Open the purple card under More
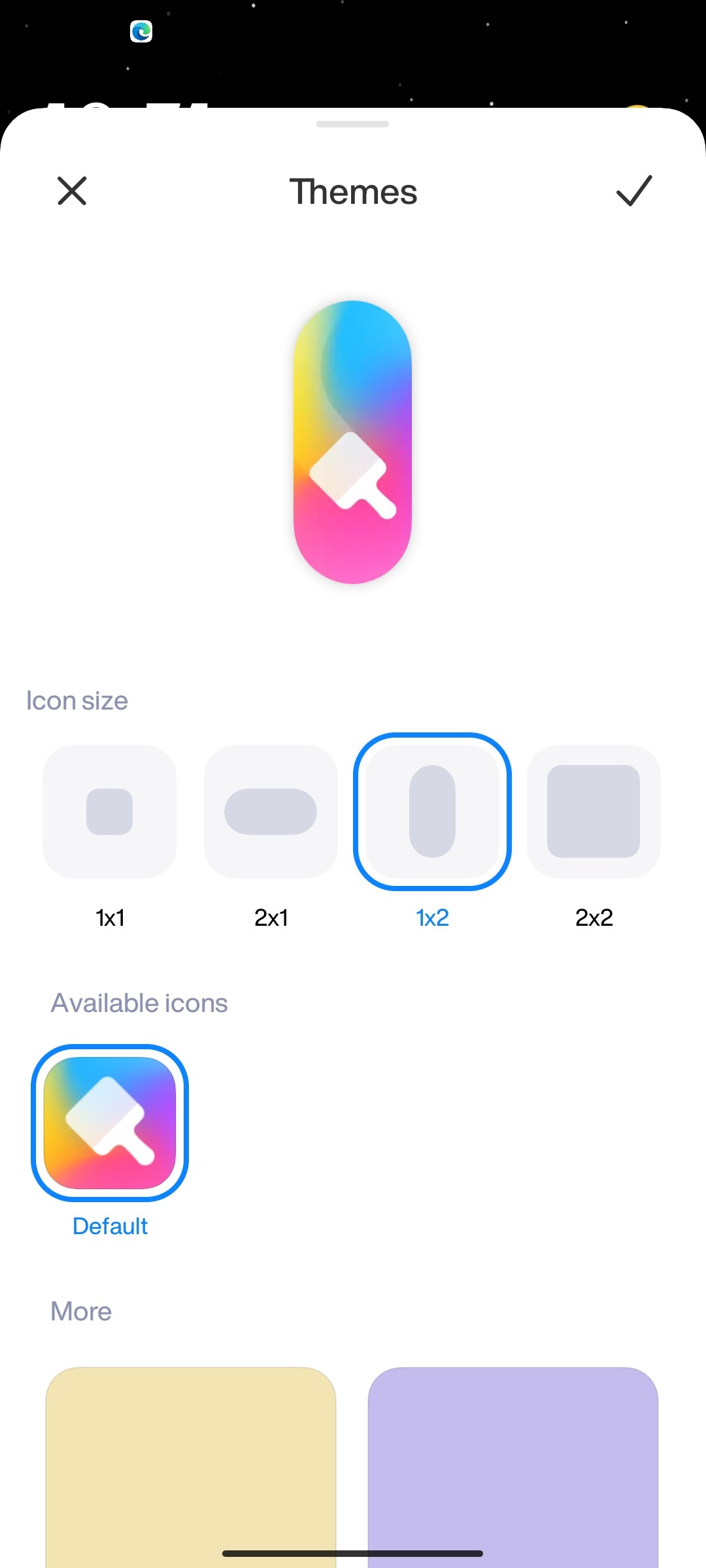The width and height of the screenshot is (706, 1568). click(513, 1463)
